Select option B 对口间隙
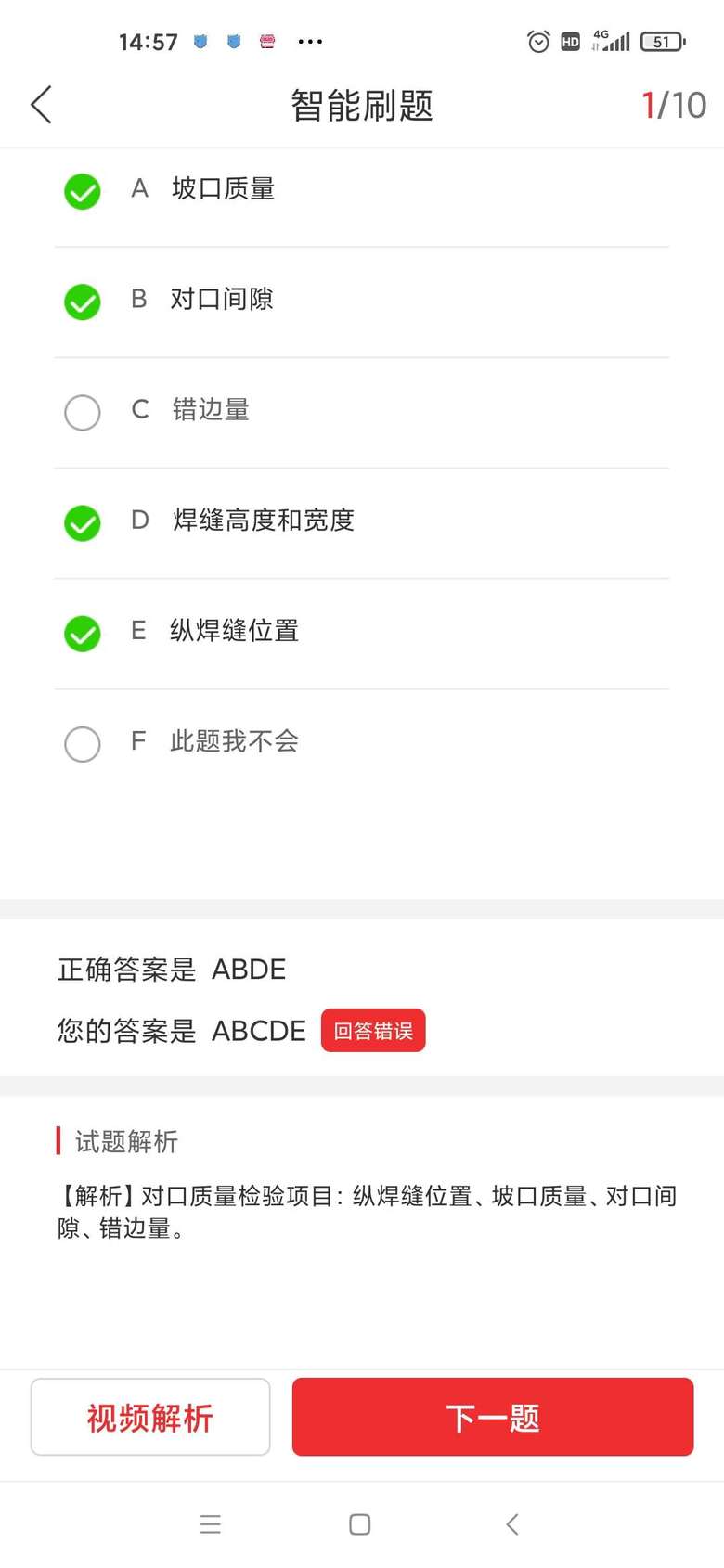 coord(83,302)
